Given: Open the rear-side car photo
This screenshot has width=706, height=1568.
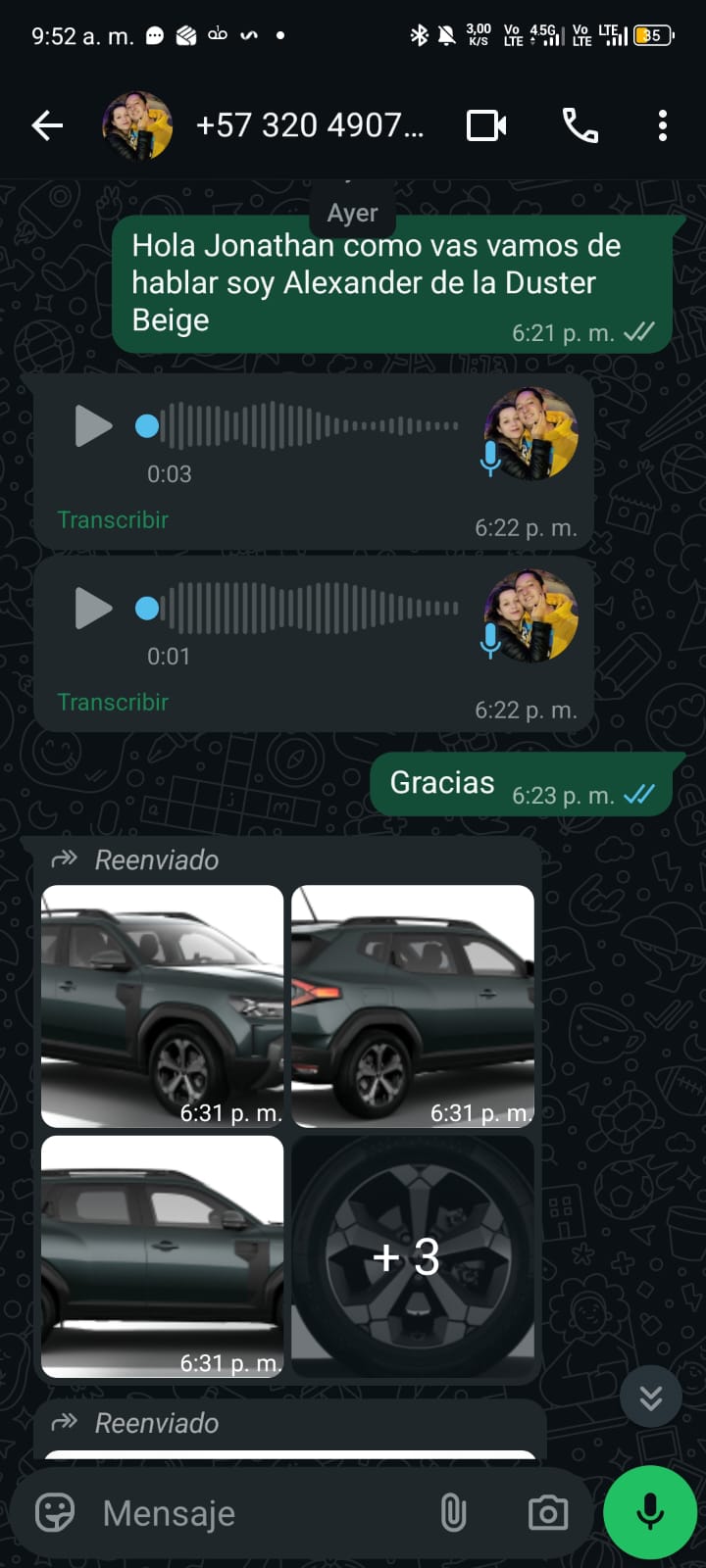Looking at the screenshot, I should click(x=413, y=1004).
